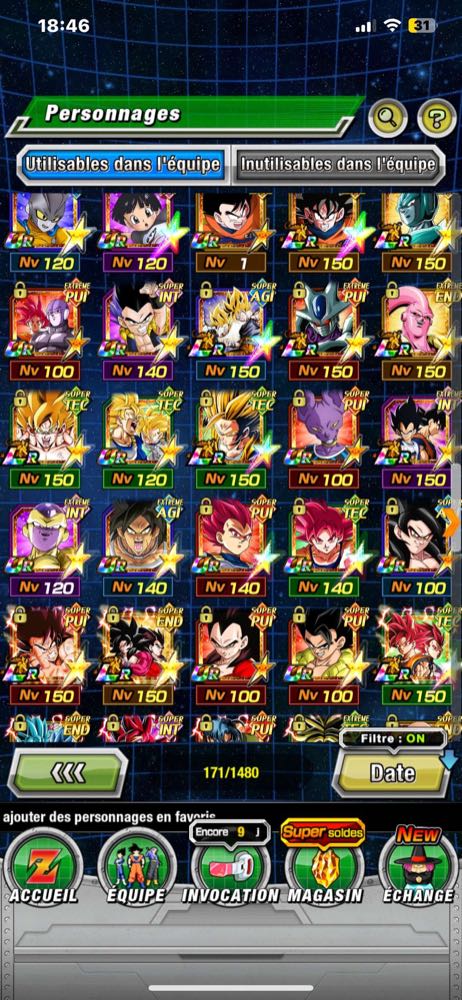Viewport: 462px width, 1000px height.
Task: Open the Échange menu marked New
Action: (x=418, y=868)
